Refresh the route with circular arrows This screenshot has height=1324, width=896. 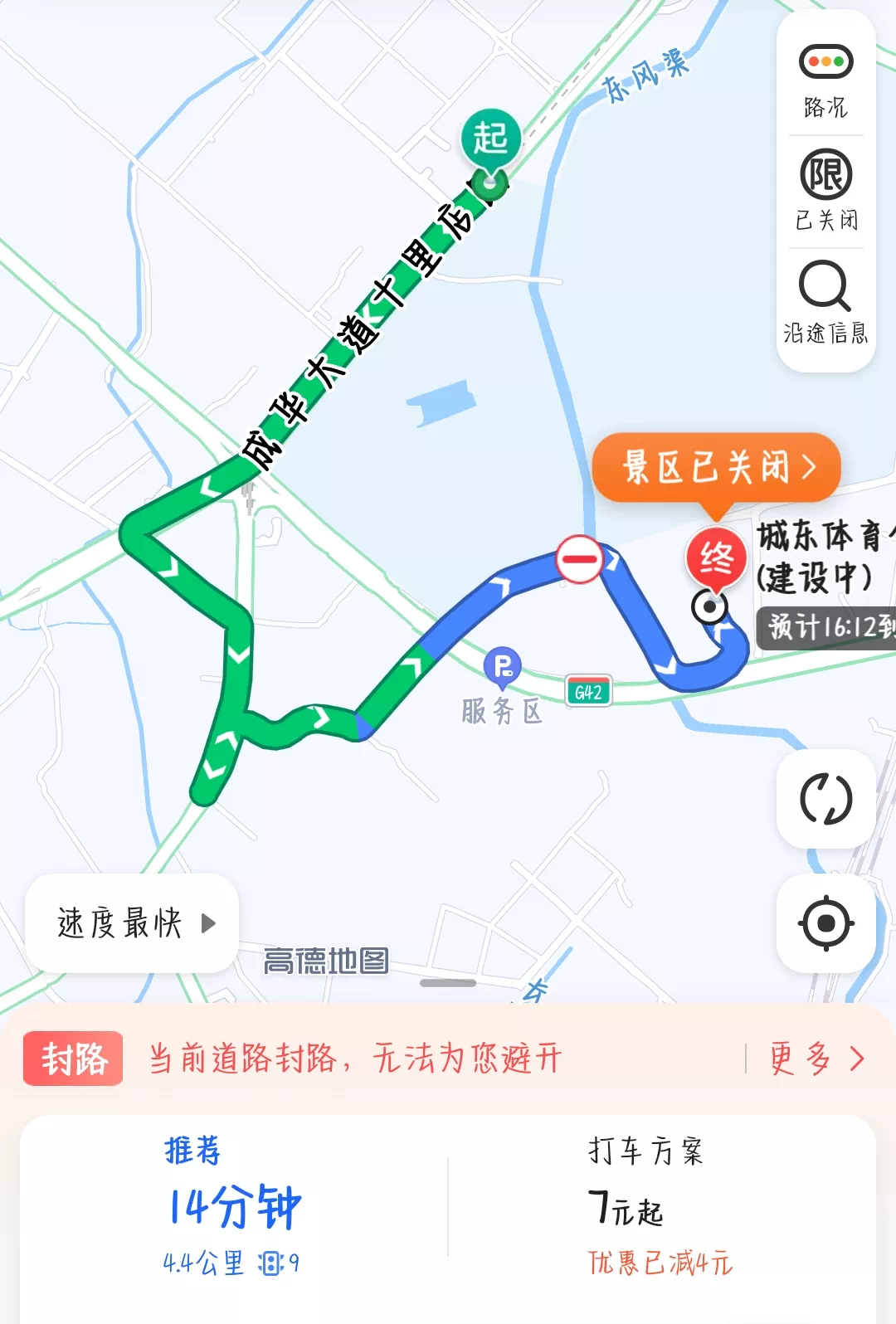(x=825, y=799)
